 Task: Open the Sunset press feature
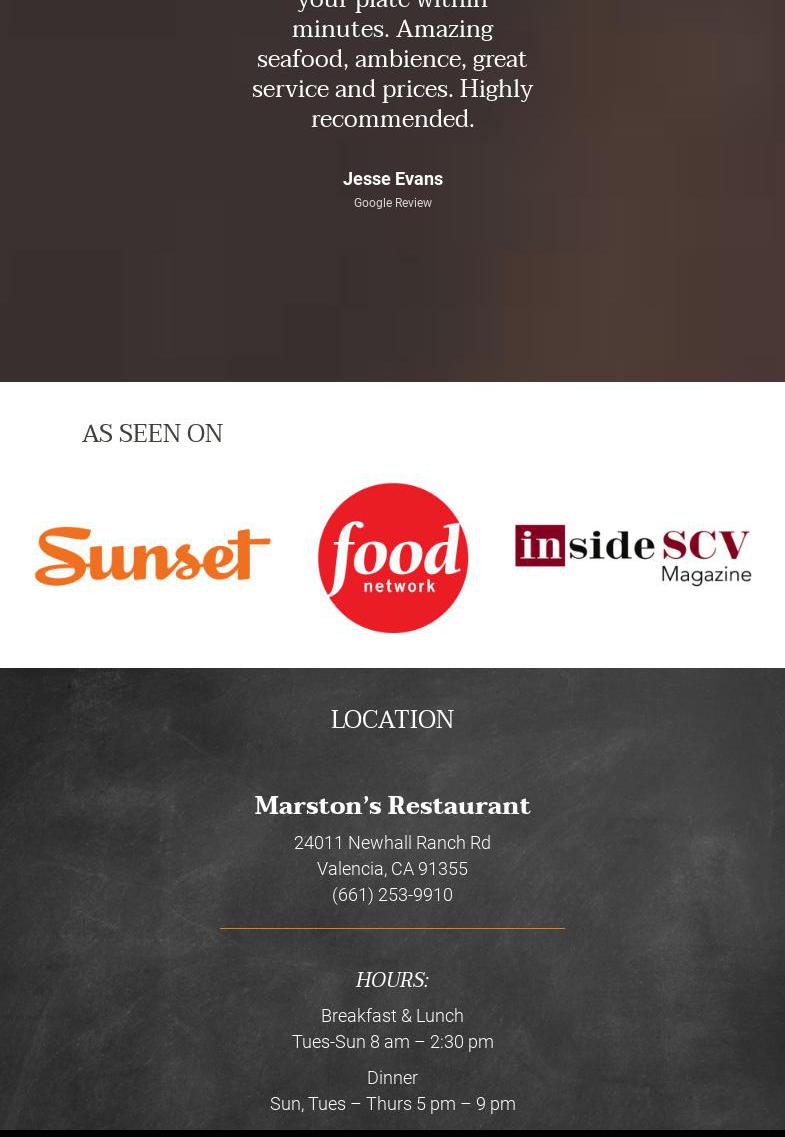(152, 556)
